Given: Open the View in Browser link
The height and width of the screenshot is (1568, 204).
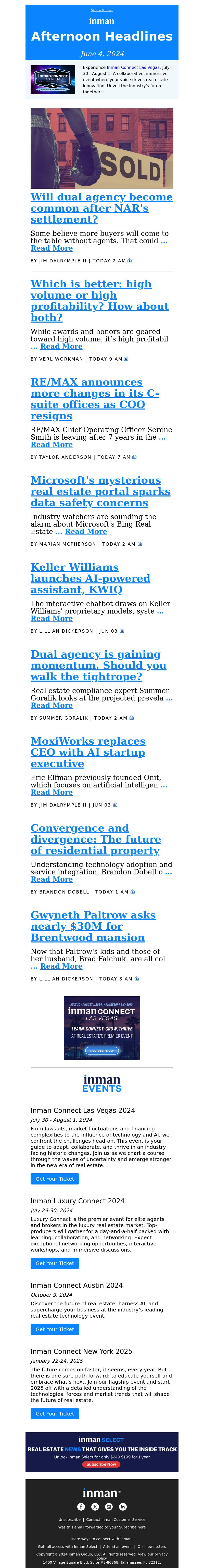Looking at the screenshot, I should pos(102,10).
